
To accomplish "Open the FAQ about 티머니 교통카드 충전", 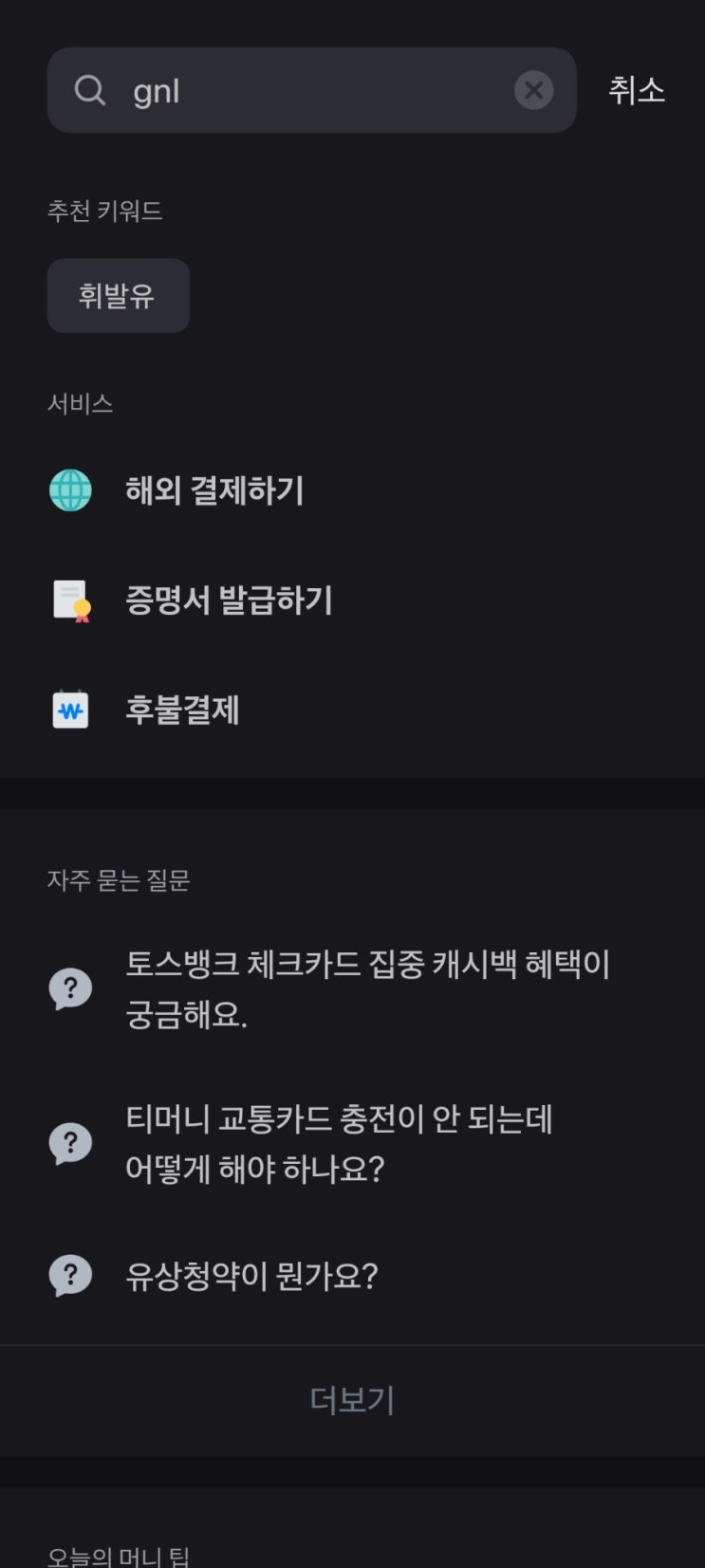I will 352,1143.
